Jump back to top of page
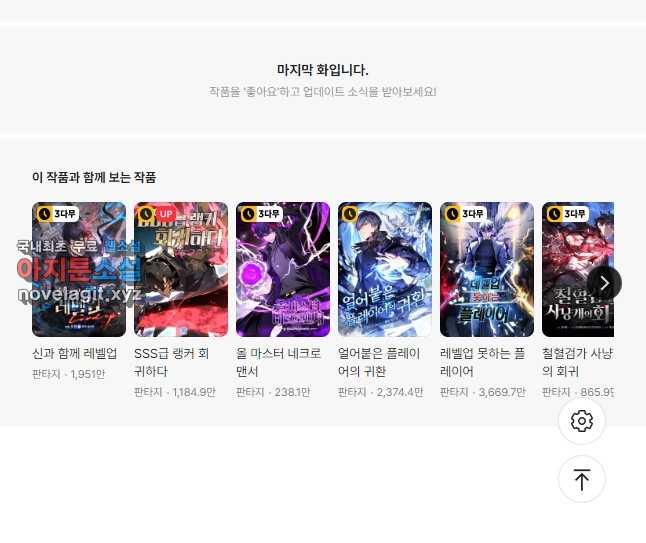Image resolution: width=646 pixels, height=543 pixels. (x=582, y=479)
